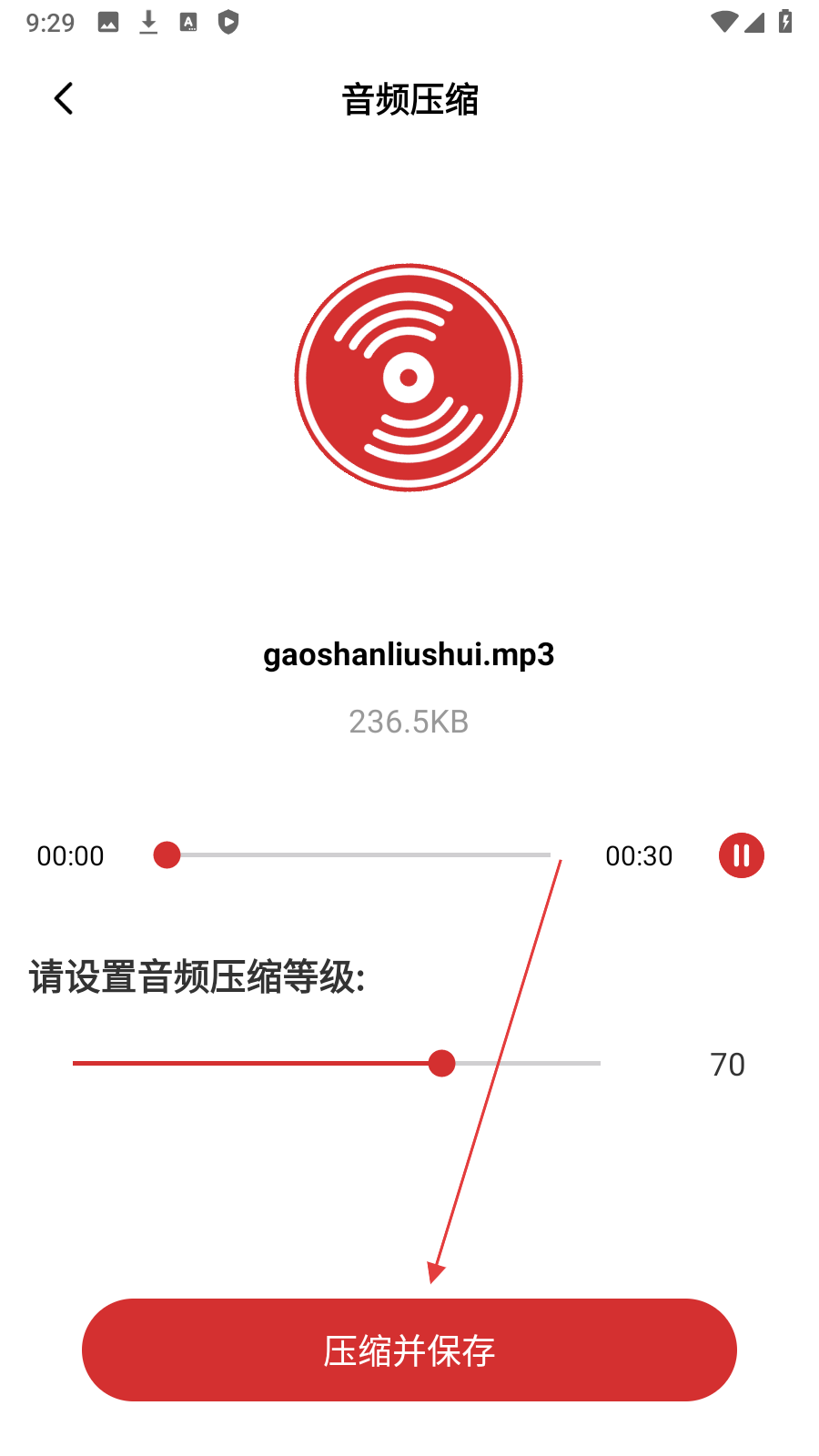819x1456 pixels.
Task: Pause the audio playback
Action: [x=741, y=855]
